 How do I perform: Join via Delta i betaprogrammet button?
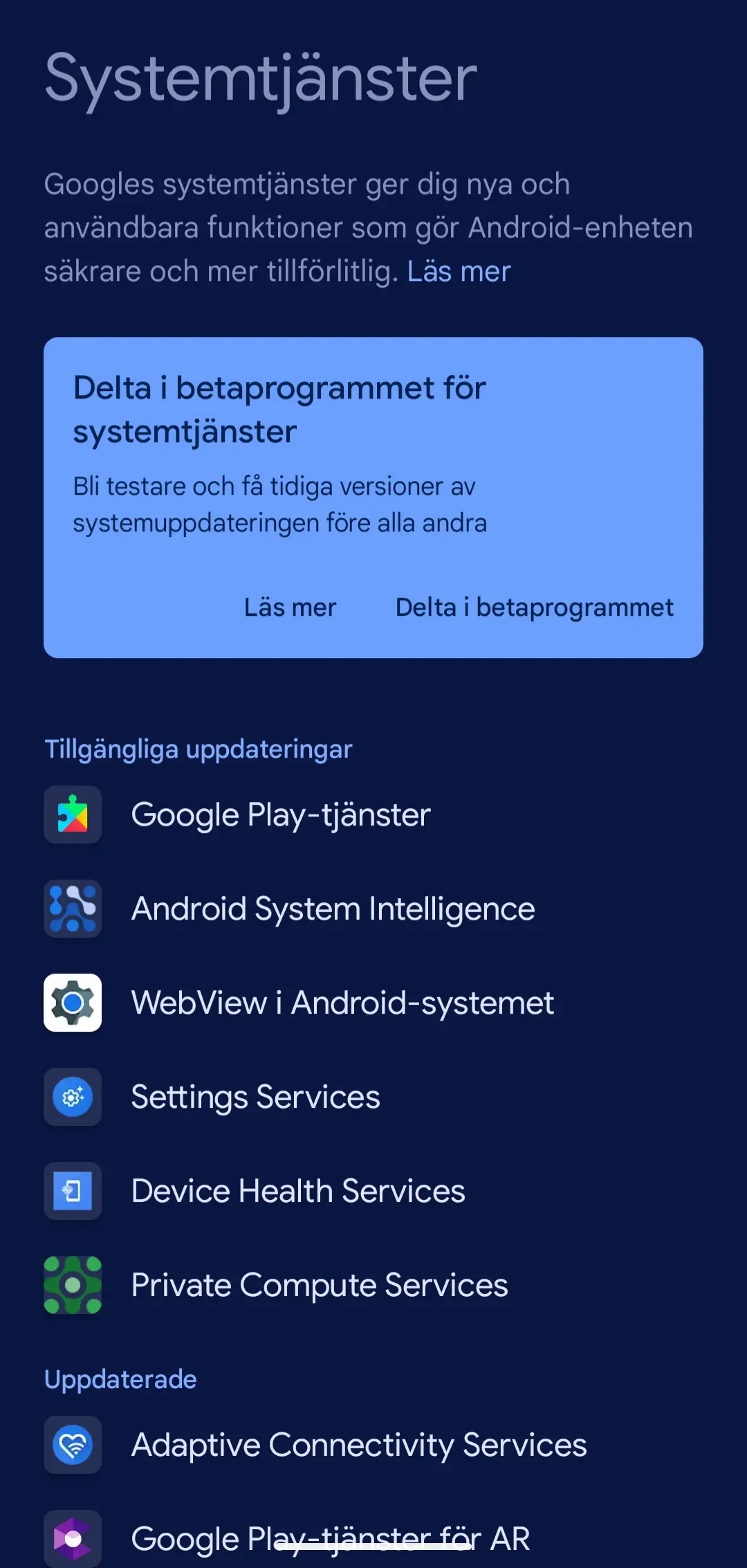point(534,608)
